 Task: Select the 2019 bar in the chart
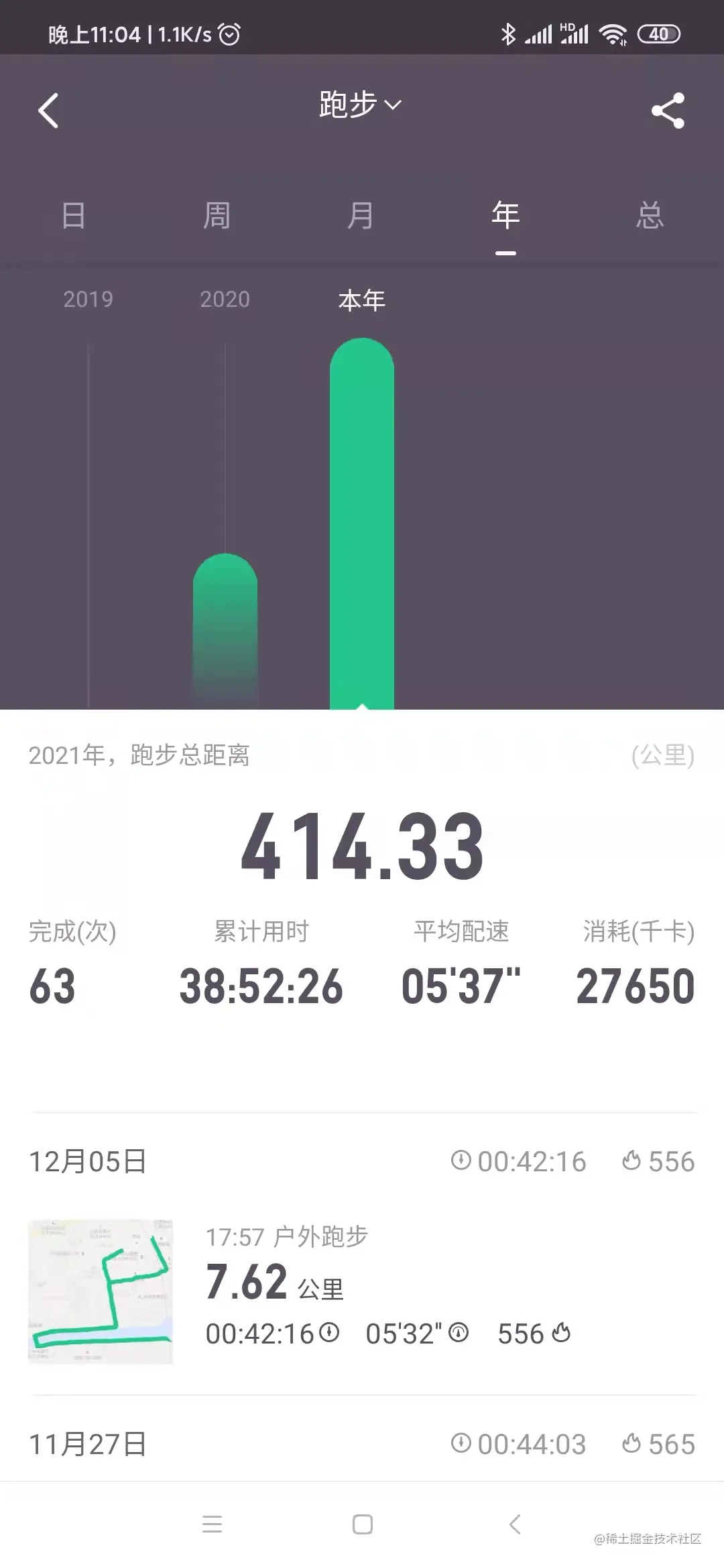point(88,496)
